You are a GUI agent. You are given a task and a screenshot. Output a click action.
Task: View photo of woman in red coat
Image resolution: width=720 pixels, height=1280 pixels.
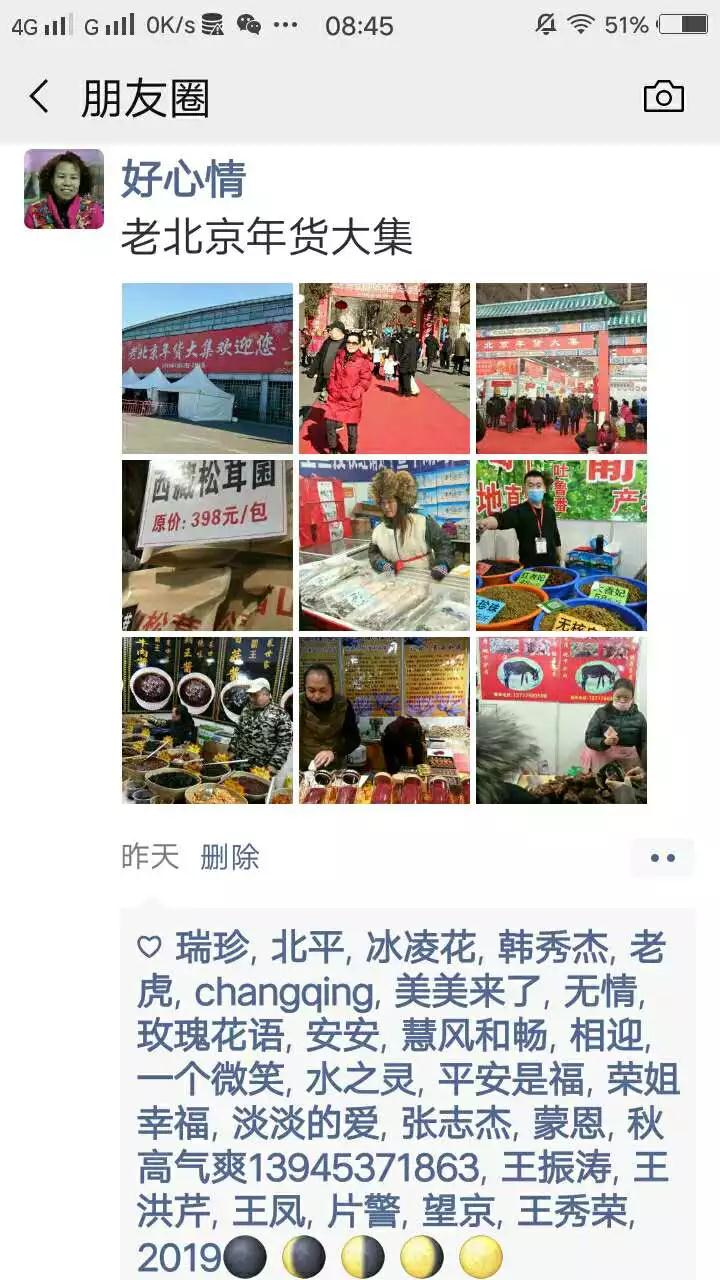[x=384, y=368]
